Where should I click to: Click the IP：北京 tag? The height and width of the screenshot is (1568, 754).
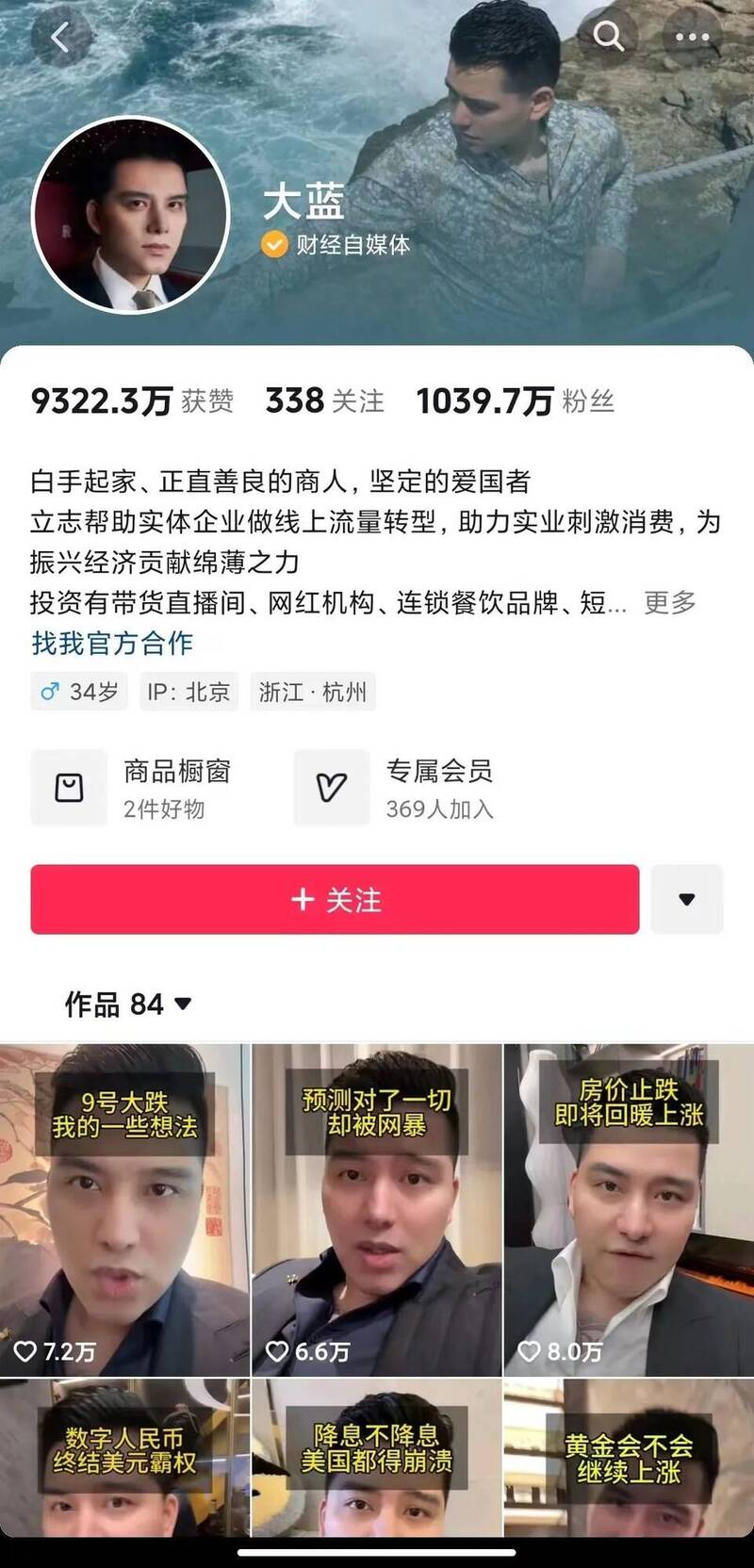[x=188, y=691]
